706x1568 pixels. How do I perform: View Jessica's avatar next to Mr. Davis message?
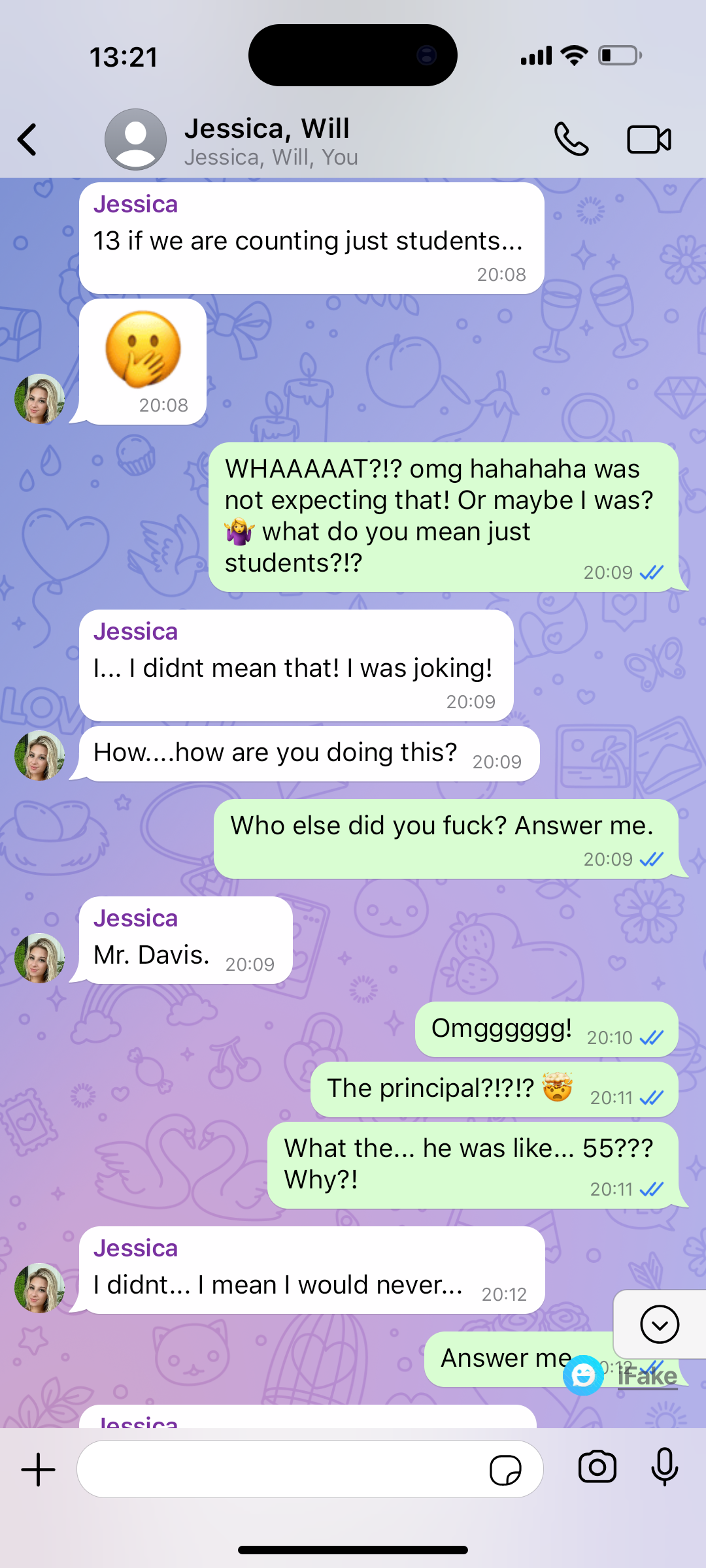[39, 958]
